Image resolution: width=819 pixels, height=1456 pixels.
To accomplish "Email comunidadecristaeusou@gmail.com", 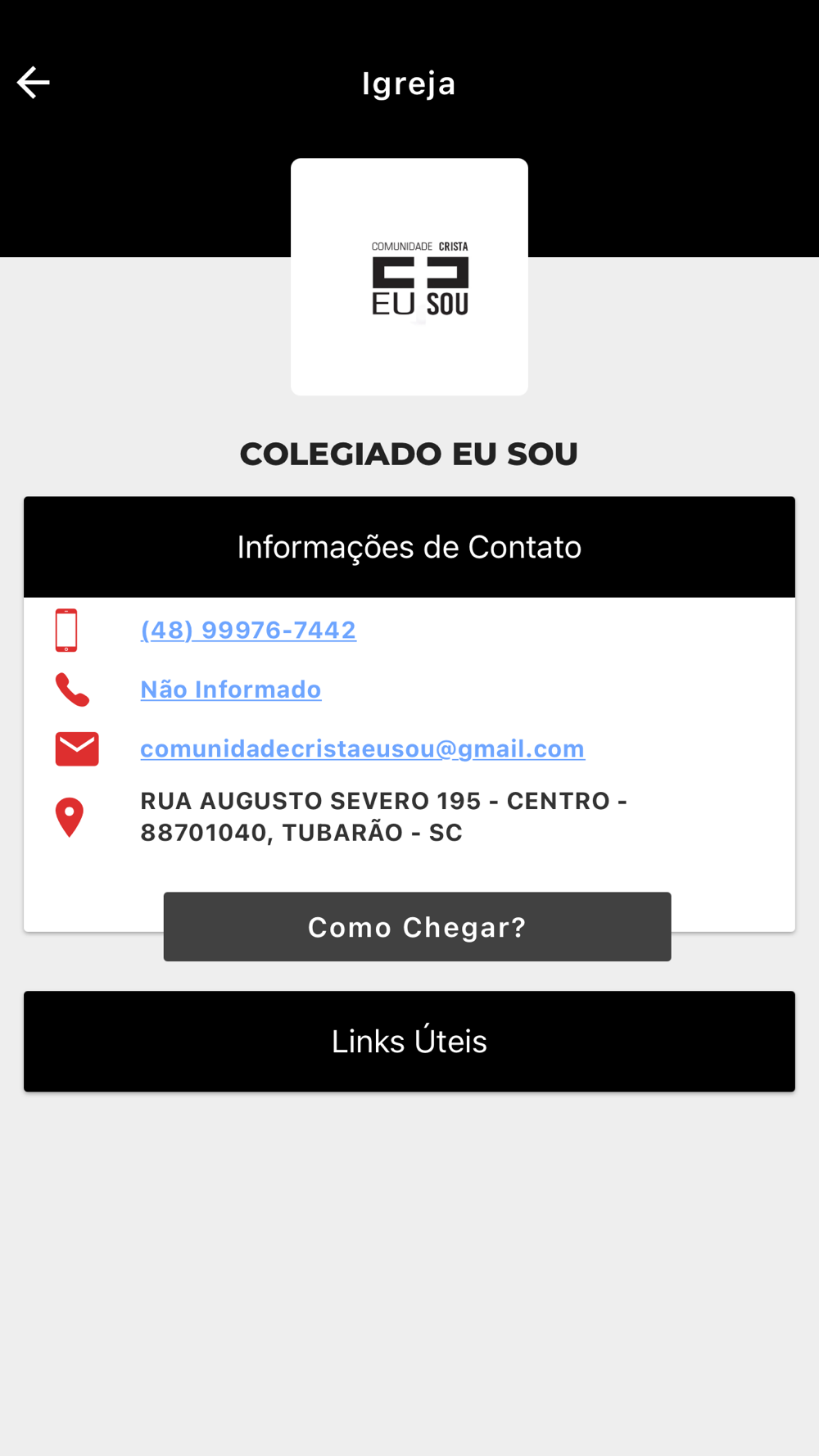I will coord(363,748).
